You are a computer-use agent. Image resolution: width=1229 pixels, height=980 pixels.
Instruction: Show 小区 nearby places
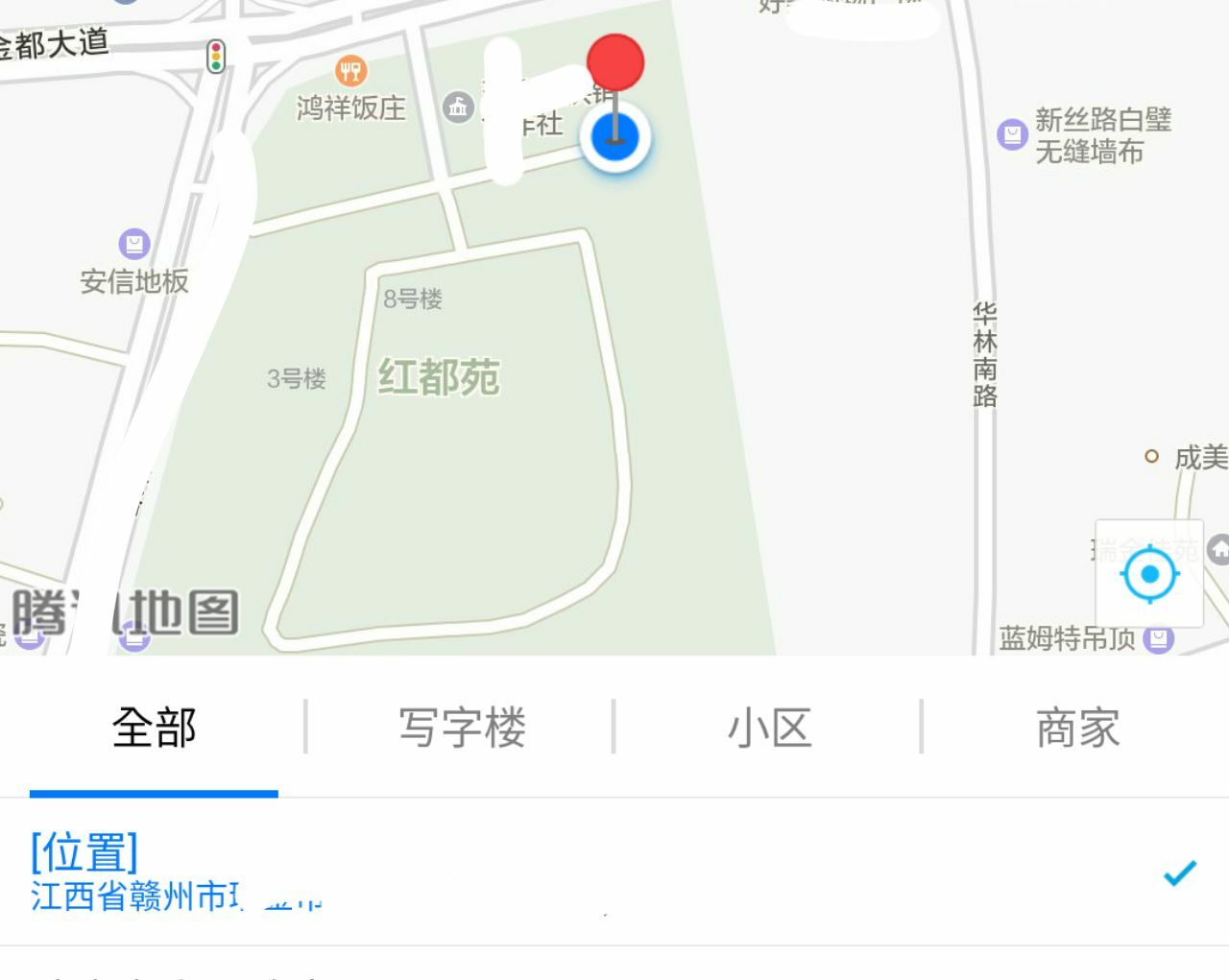tap(769, 728)
